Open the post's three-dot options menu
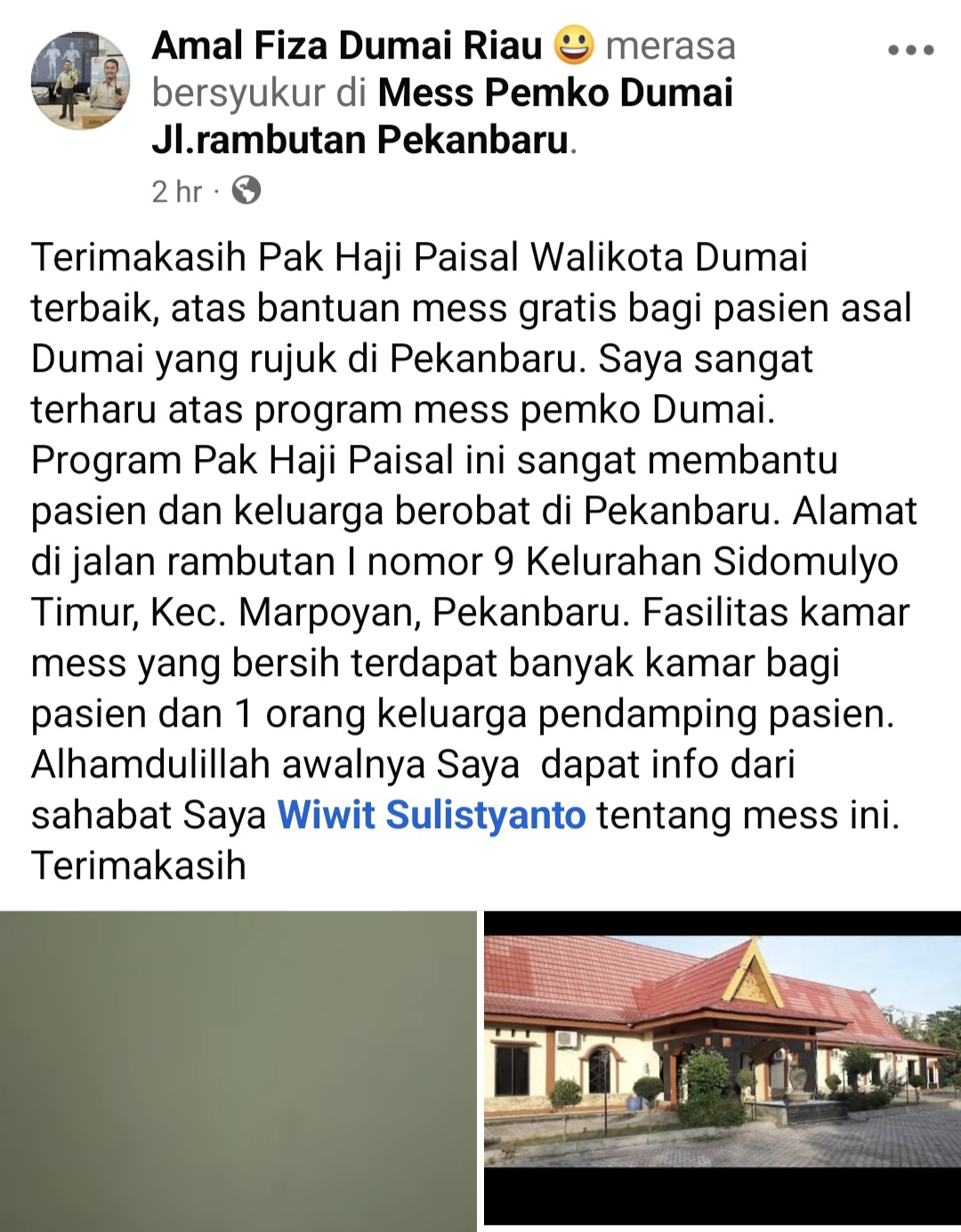The height and width of the screenshot is (1232, 961). pos(910,51)
